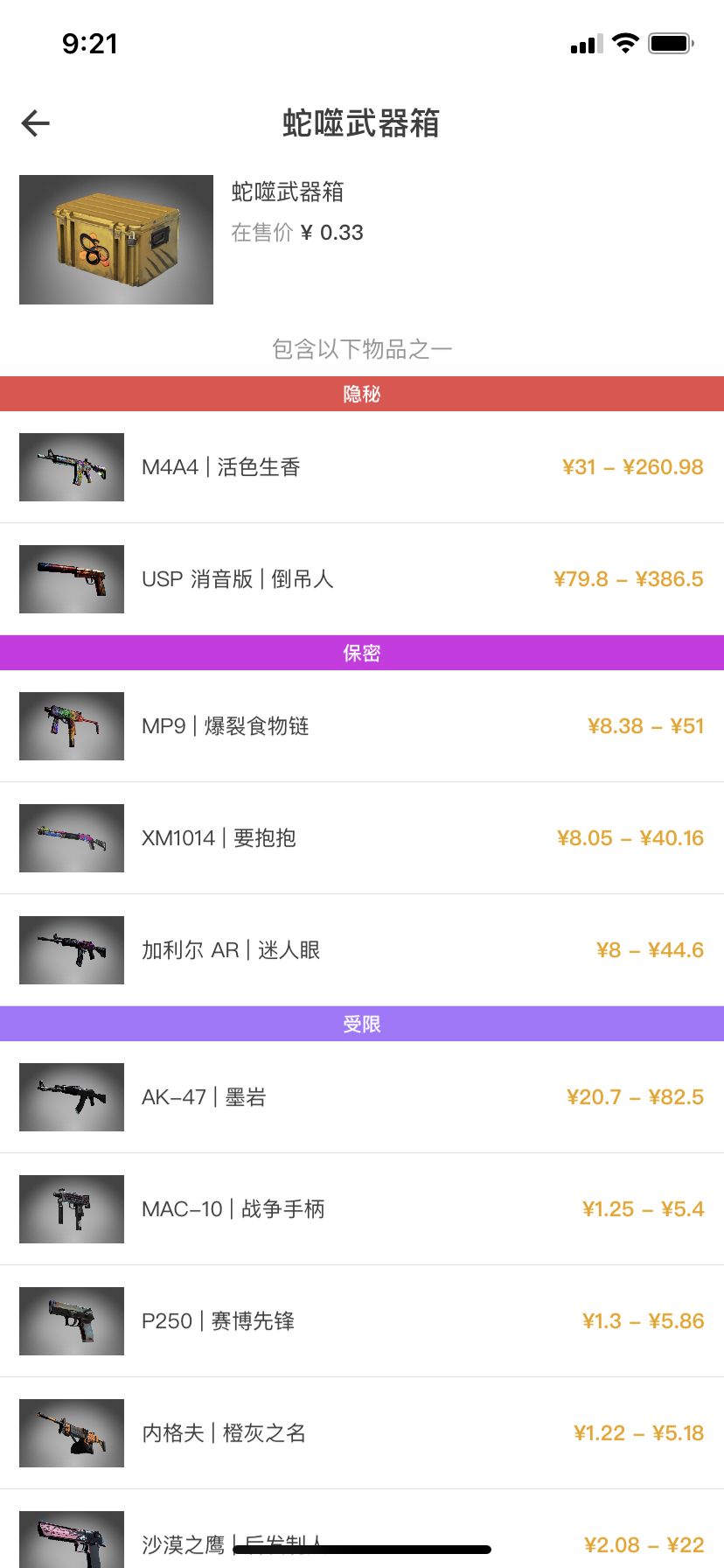The width and height of the screenshot is (724, 1568).
Task: Select MP9 | 爆裂食物链 from the list
Action: pos(362,726)
